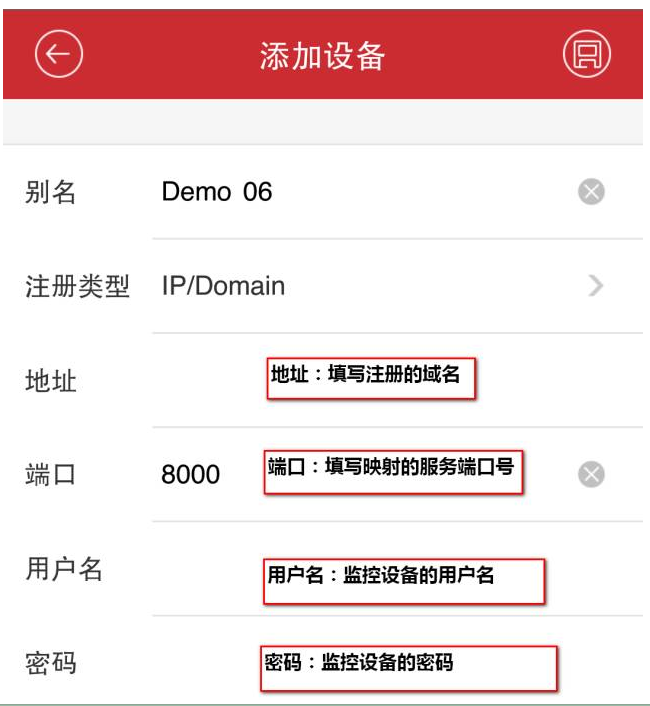The image size is (650, 706).
Task: Go back from Add Device screen
Action: click(x=58, y=54)
